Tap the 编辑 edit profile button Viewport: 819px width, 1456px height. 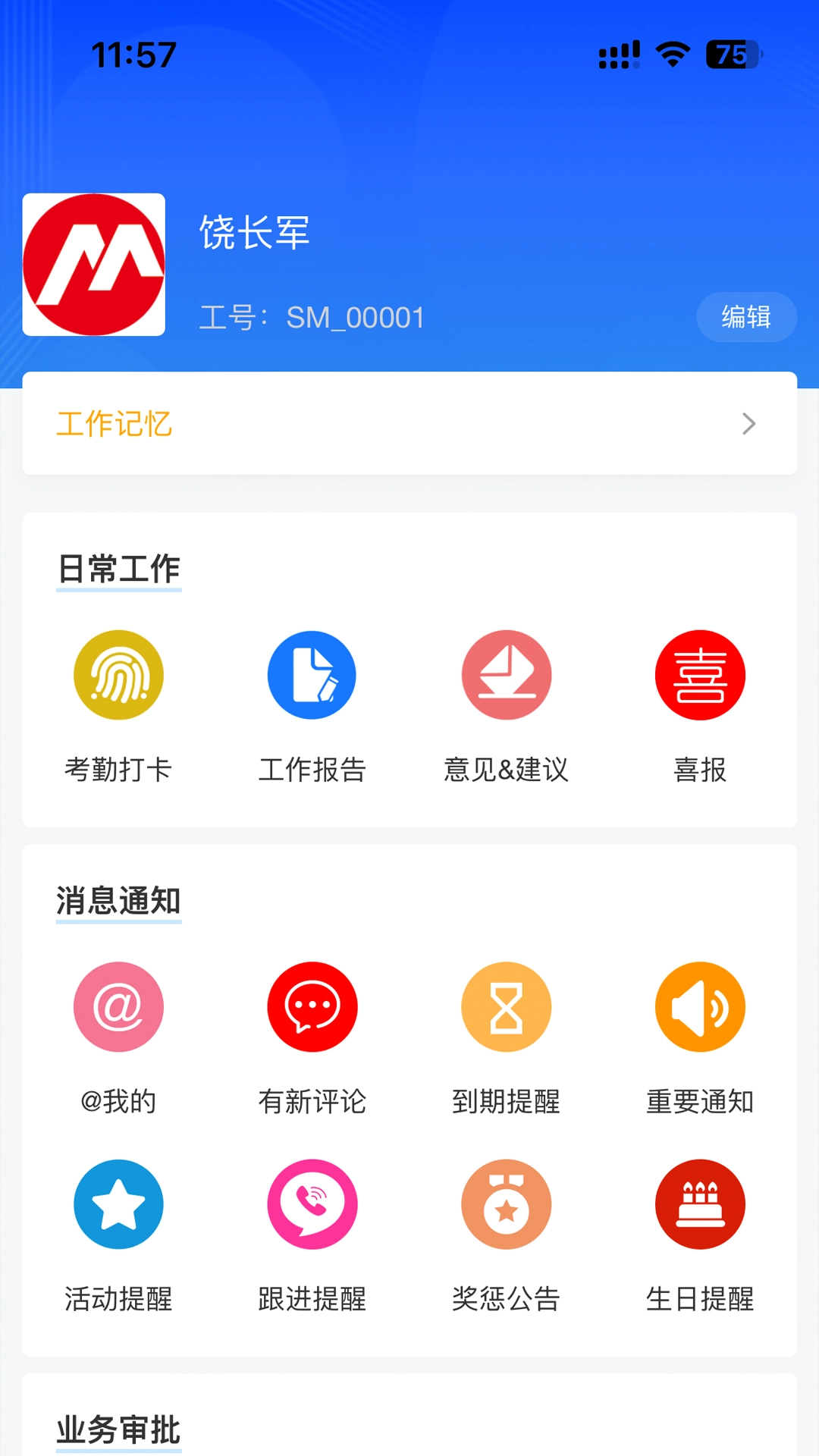tap(746, 318)
